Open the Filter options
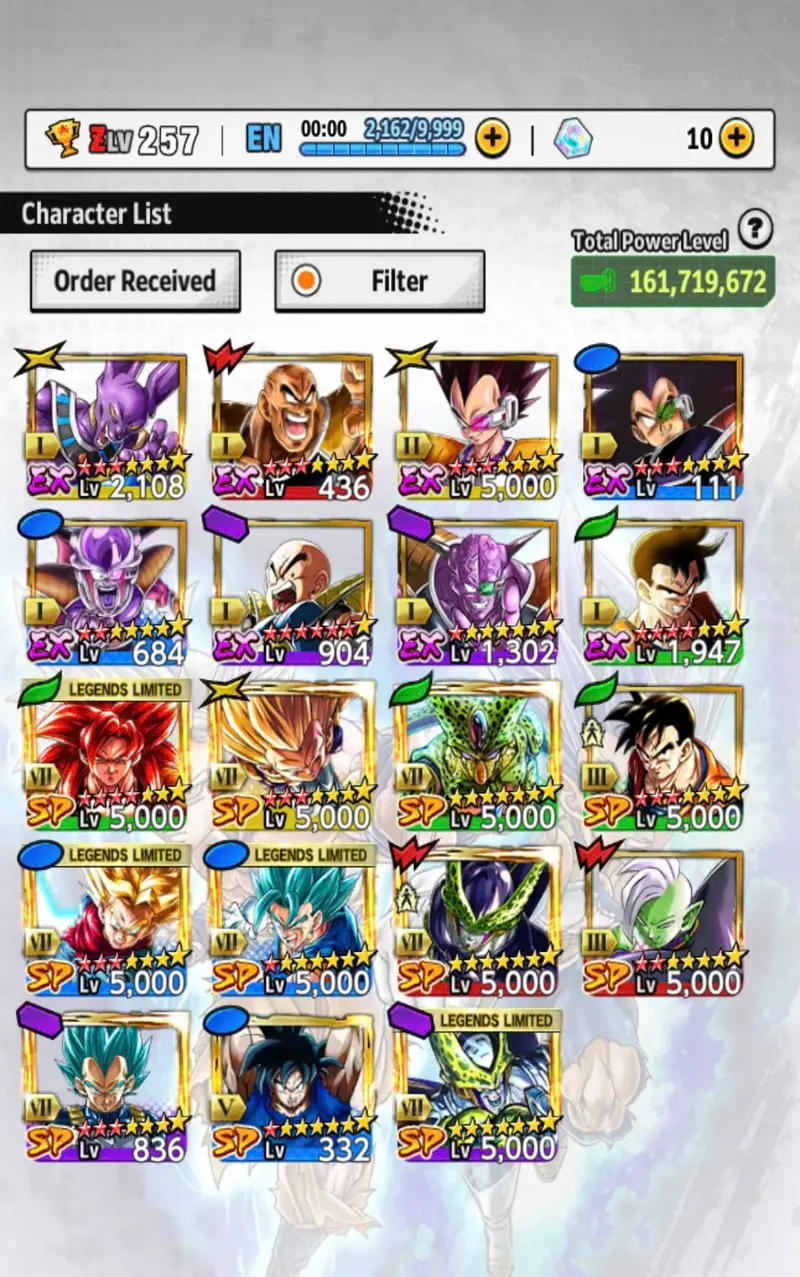 [380, 281]
